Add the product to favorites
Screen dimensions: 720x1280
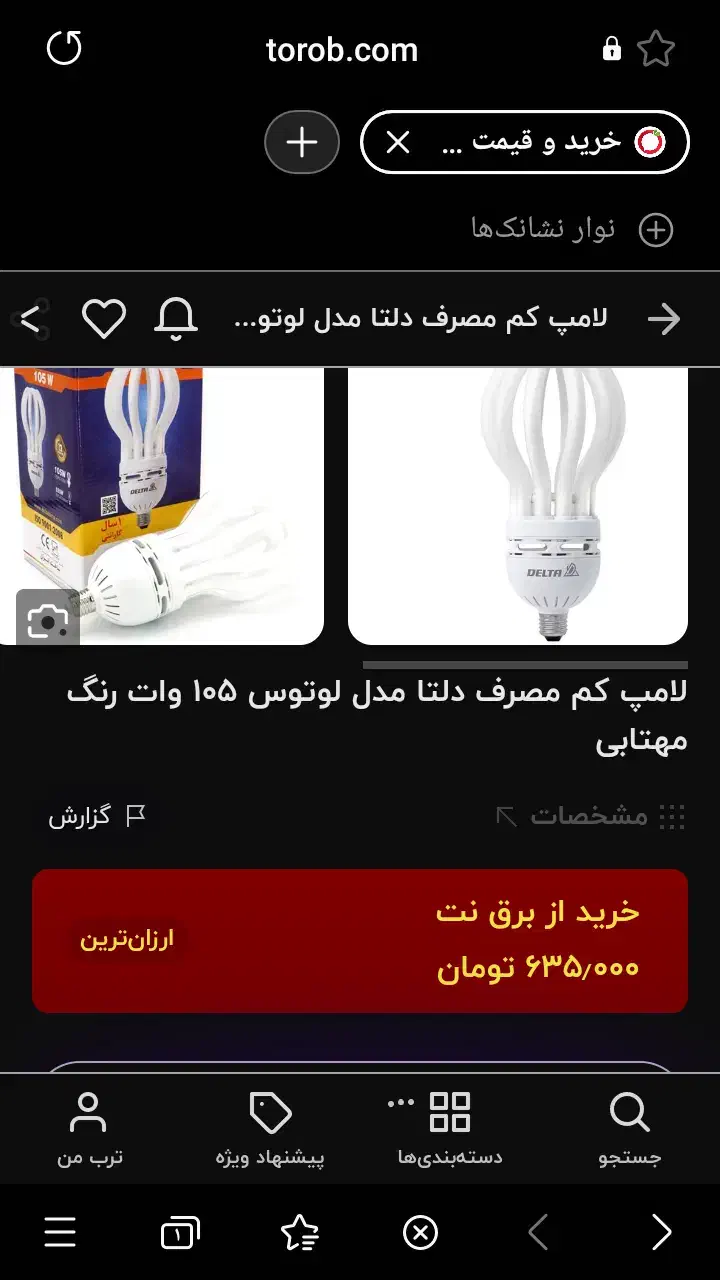103,319
